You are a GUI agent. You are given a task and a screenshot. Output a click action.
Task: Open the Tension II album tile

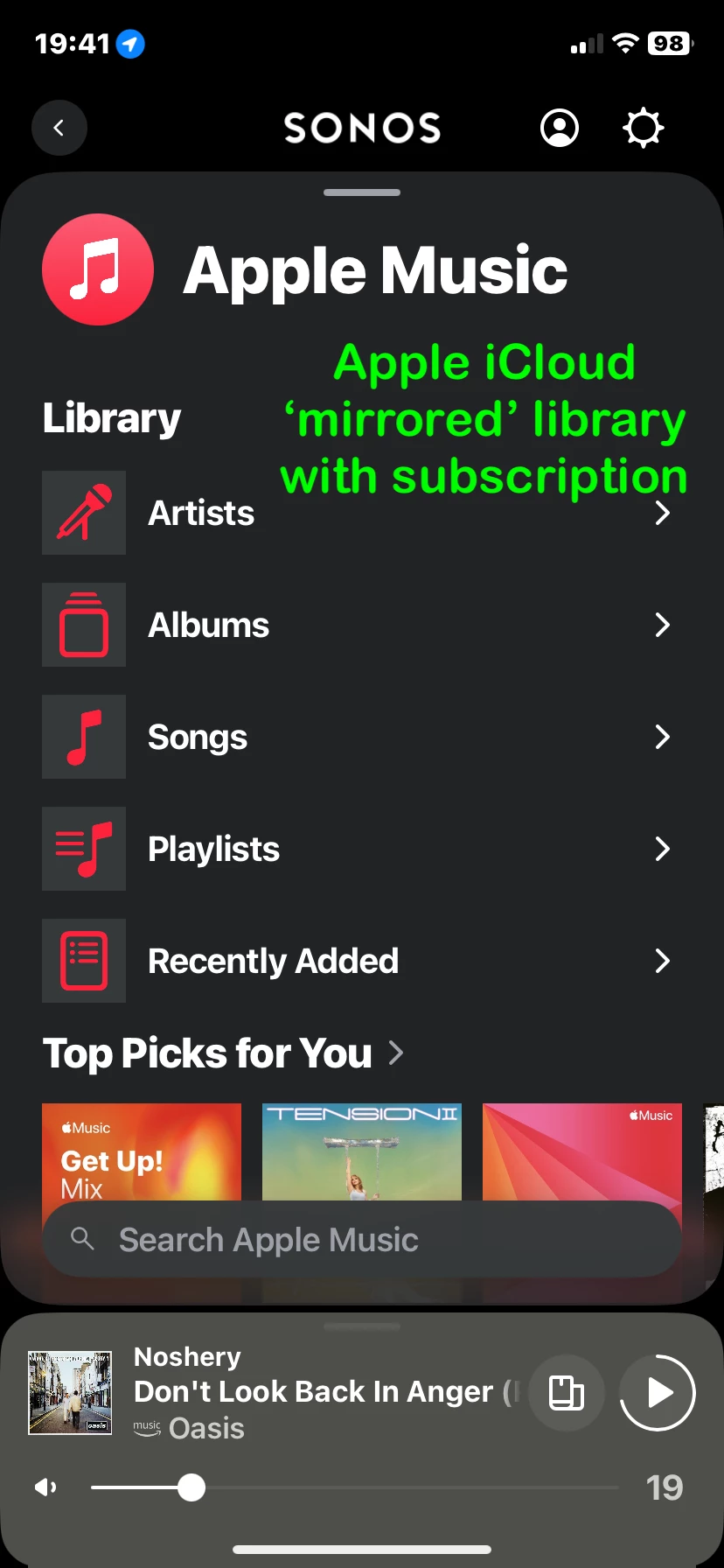(x=362, y=1151)
